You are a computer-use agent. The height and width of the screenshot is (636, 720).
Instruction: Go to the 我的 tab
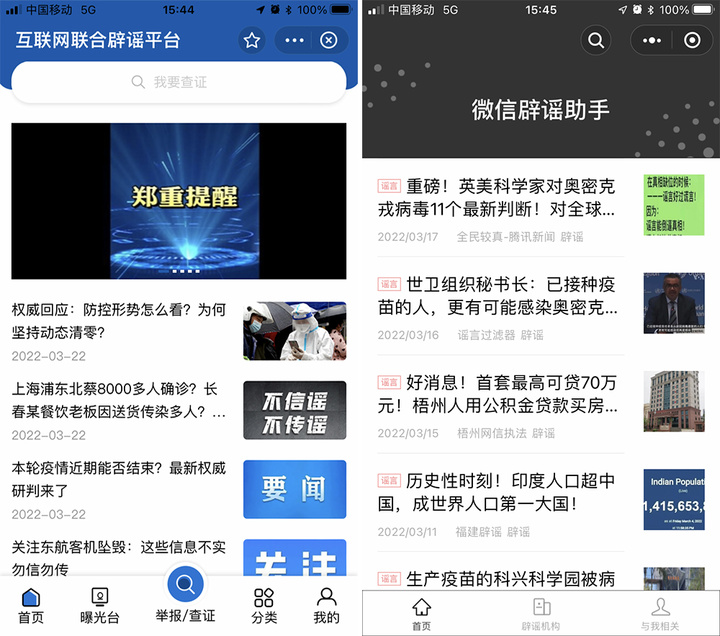click(x=326, y=606)
